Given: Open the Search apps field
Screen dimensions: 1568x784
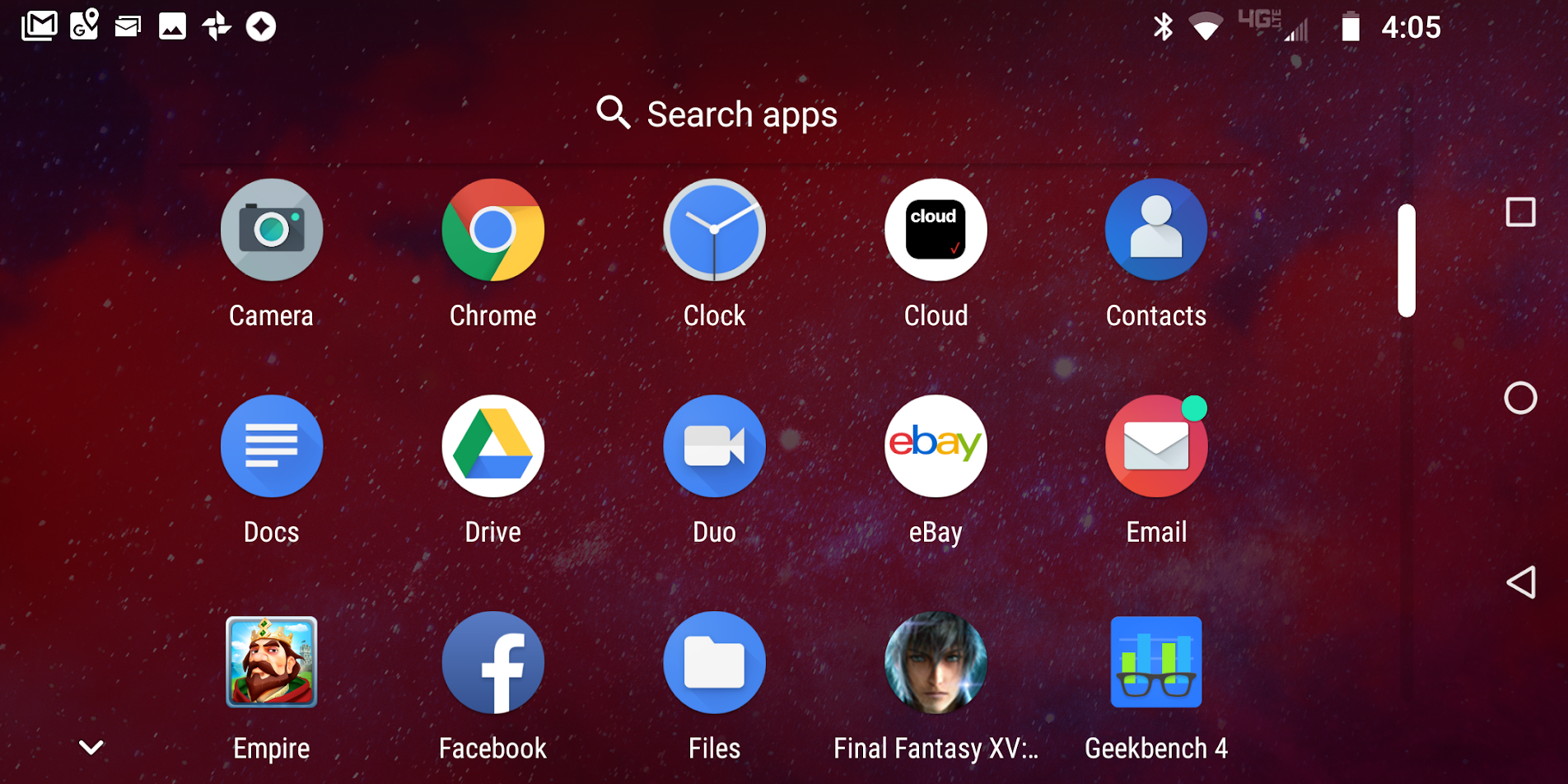Looking at the screenshot, I should (716, 114).
